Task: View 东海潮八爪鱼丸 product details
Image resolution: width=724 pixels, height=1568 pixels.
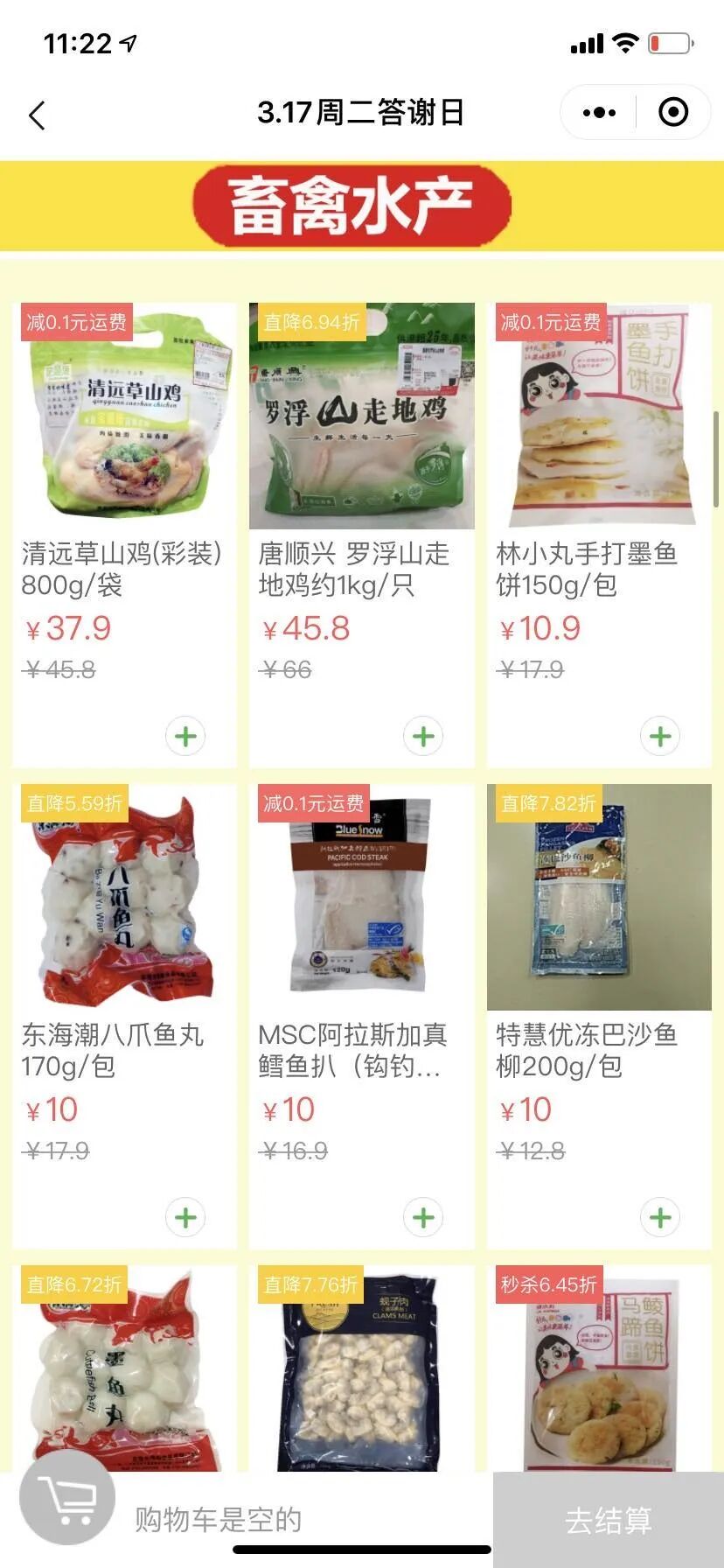Action: coord(124,897)
